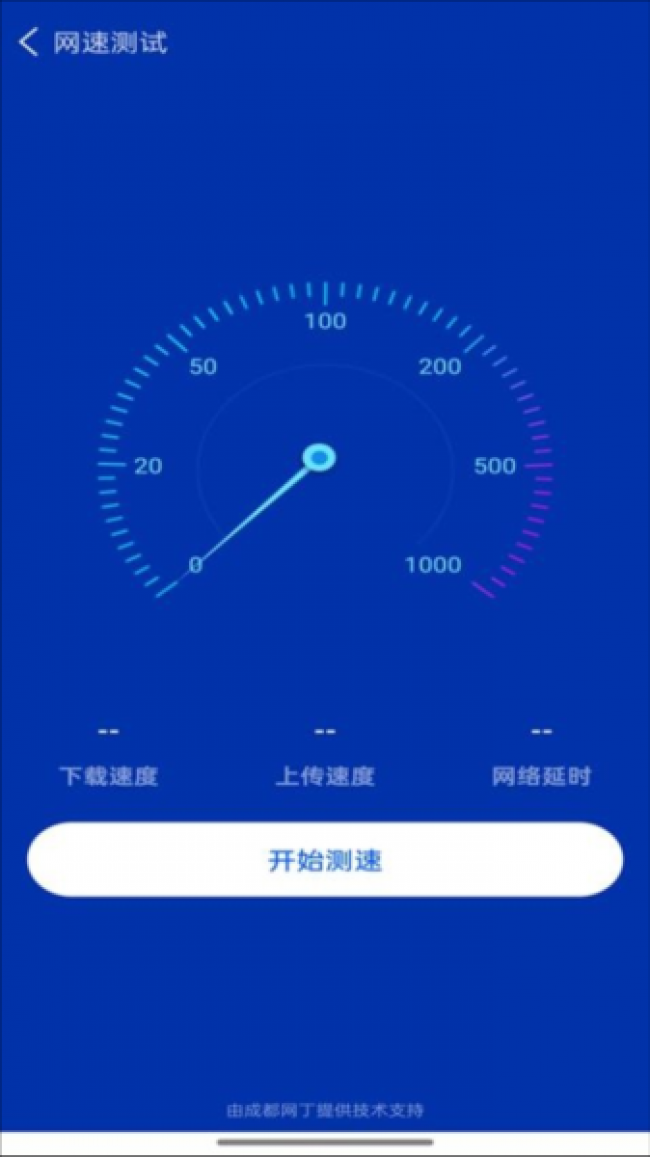Start the speed test with 开始测速

point(325,860)
